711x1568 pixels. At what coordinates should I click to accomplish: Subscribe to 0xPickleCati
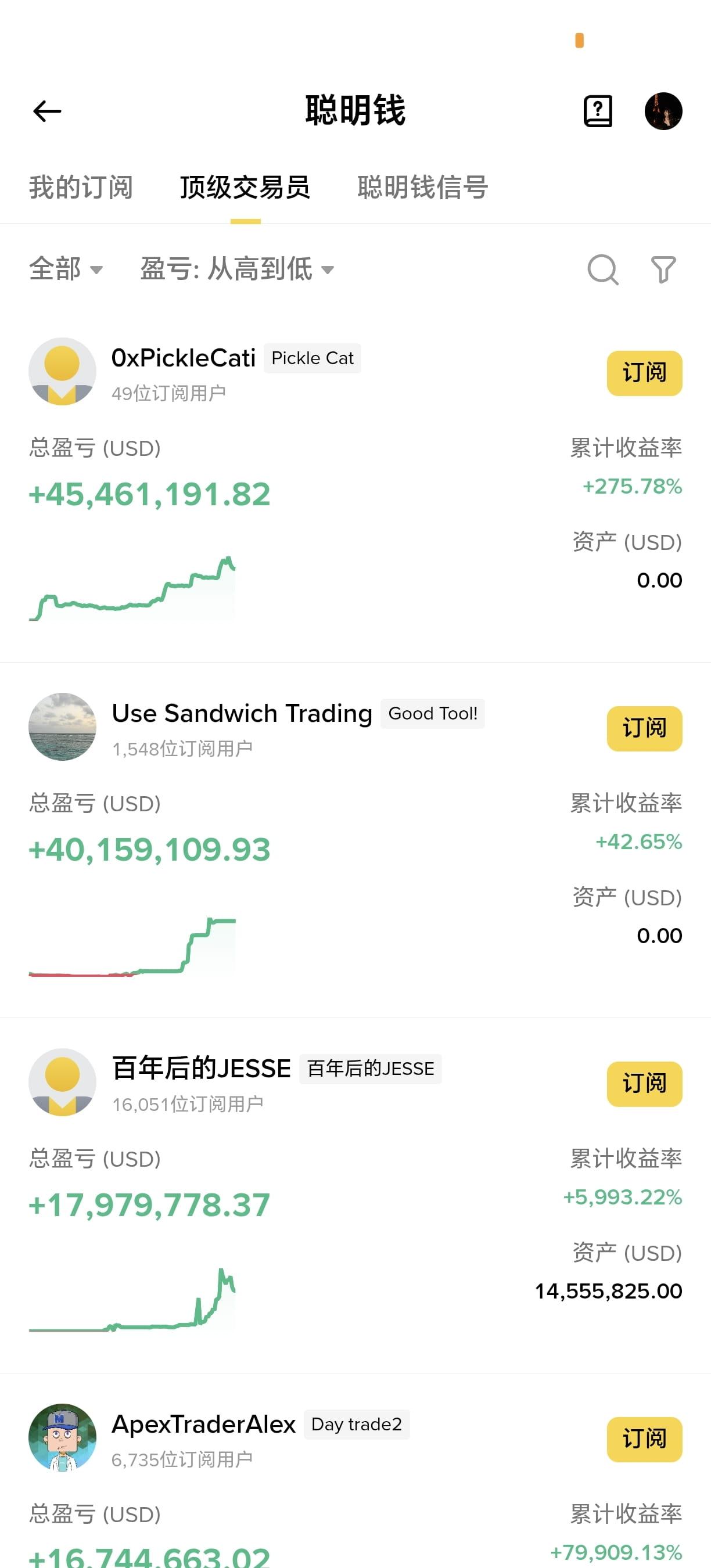tap(644, 373)
